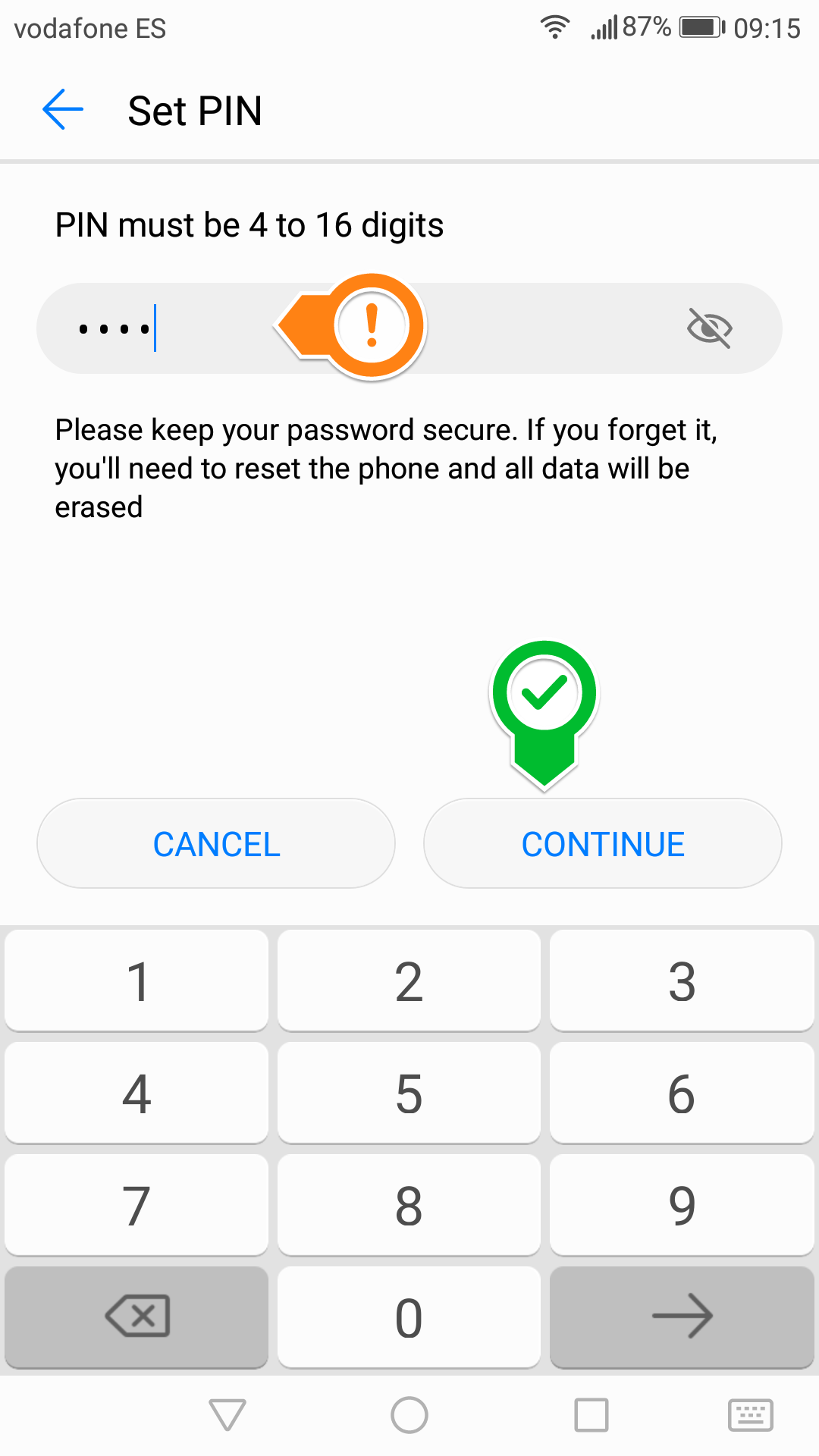Enter digit 1 on keypad

[136, 981]
